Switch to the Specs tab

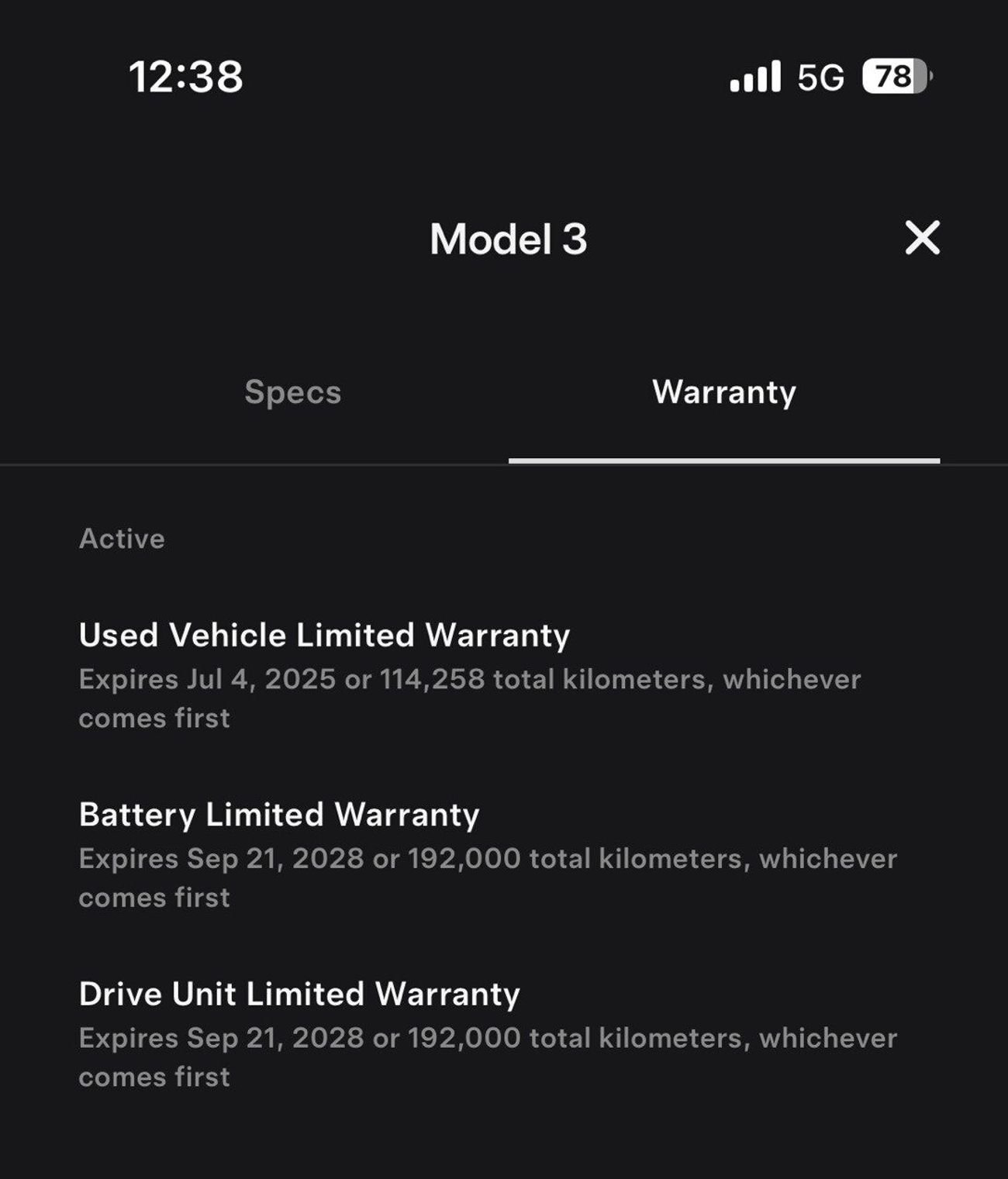click(292, 392)
